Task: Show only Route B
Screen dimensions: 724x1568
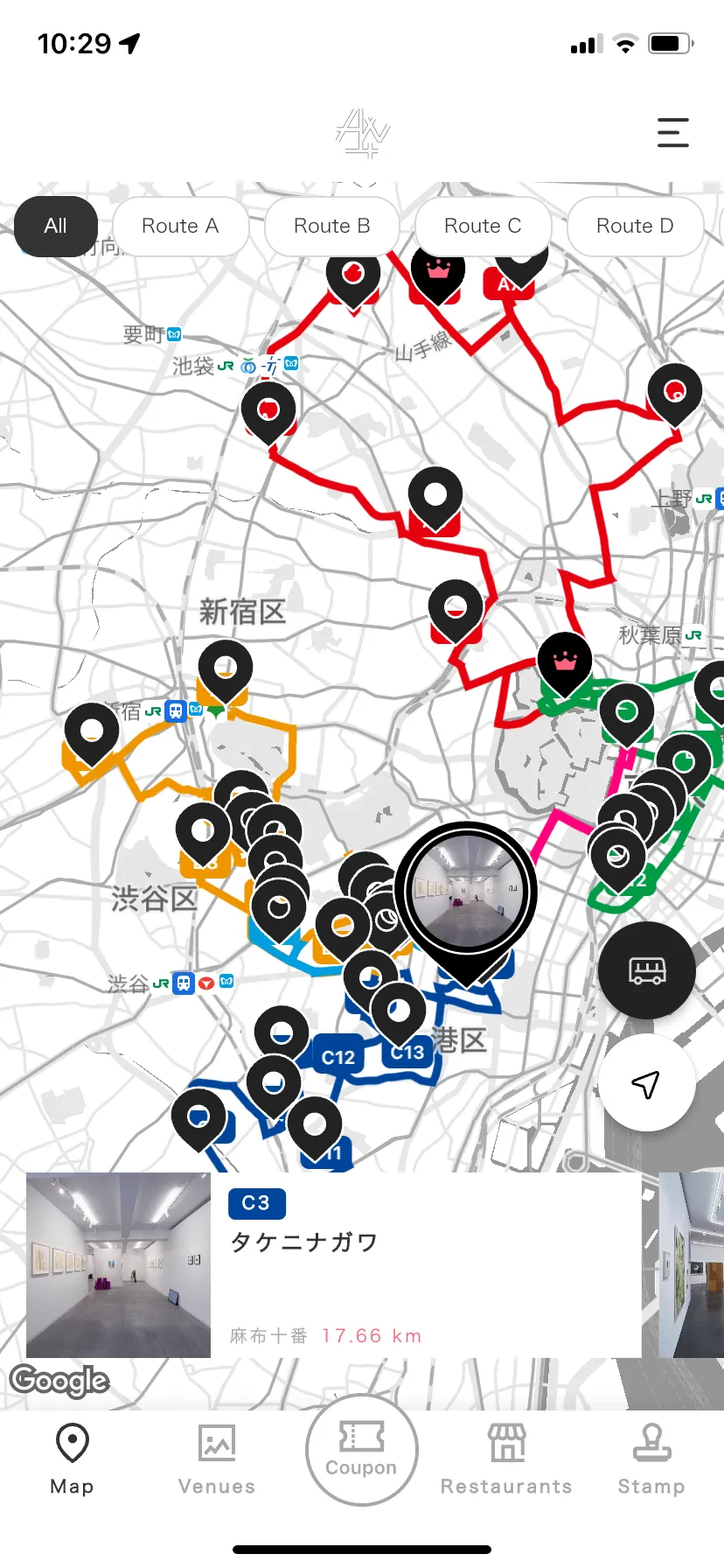Action: coord(332,226)
